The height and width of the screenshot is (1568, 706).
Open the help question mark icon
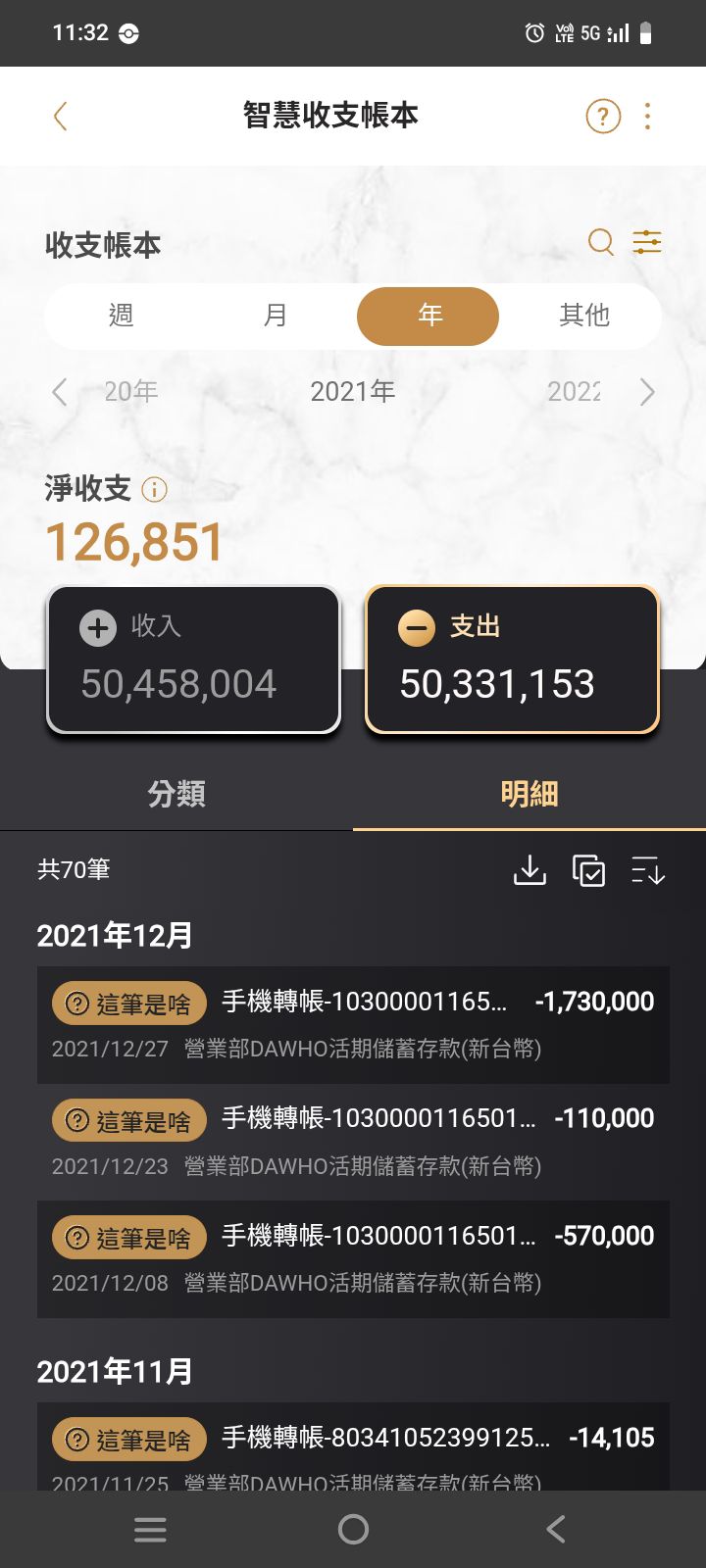(x=603, y=117)
